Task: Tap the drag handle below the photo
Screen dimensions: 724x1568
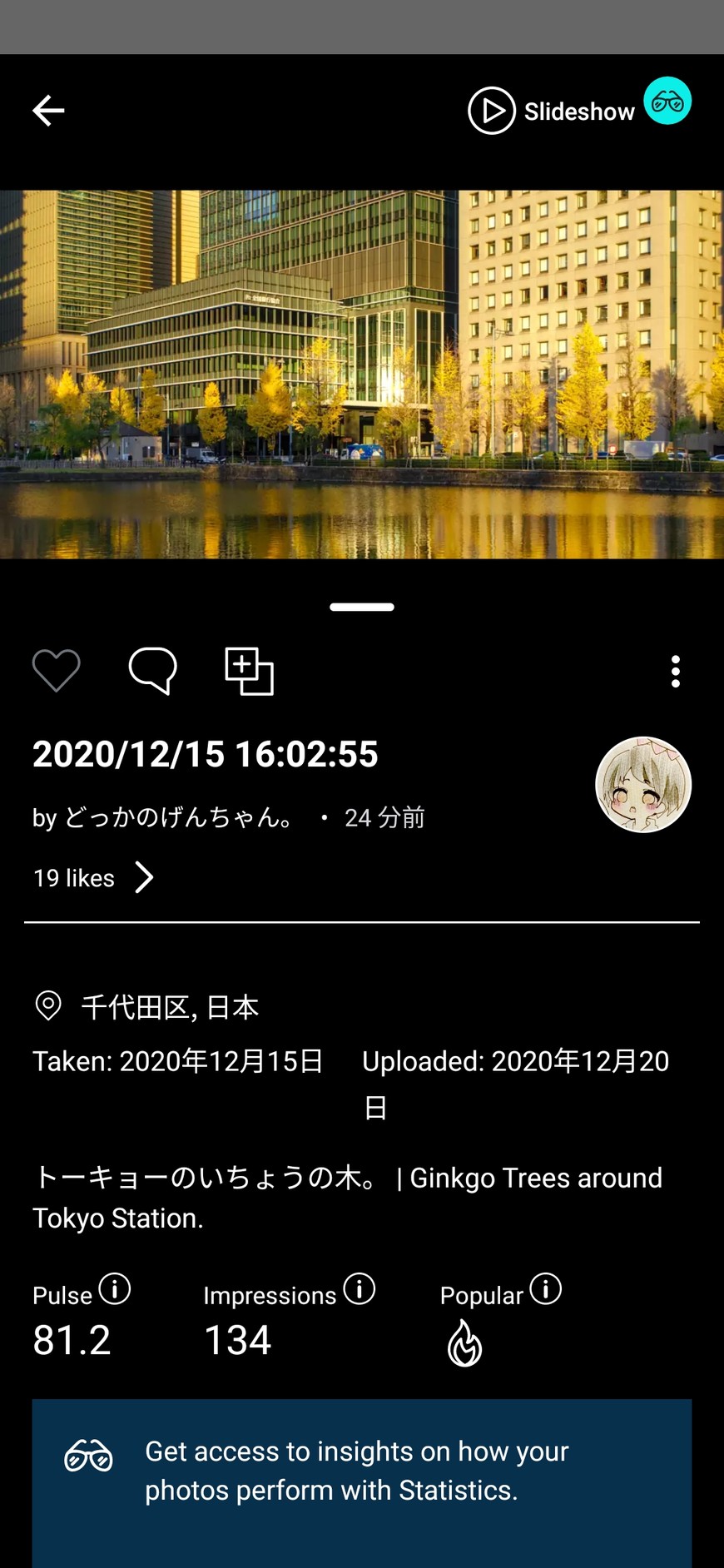Action: click(x=362, y=607)
